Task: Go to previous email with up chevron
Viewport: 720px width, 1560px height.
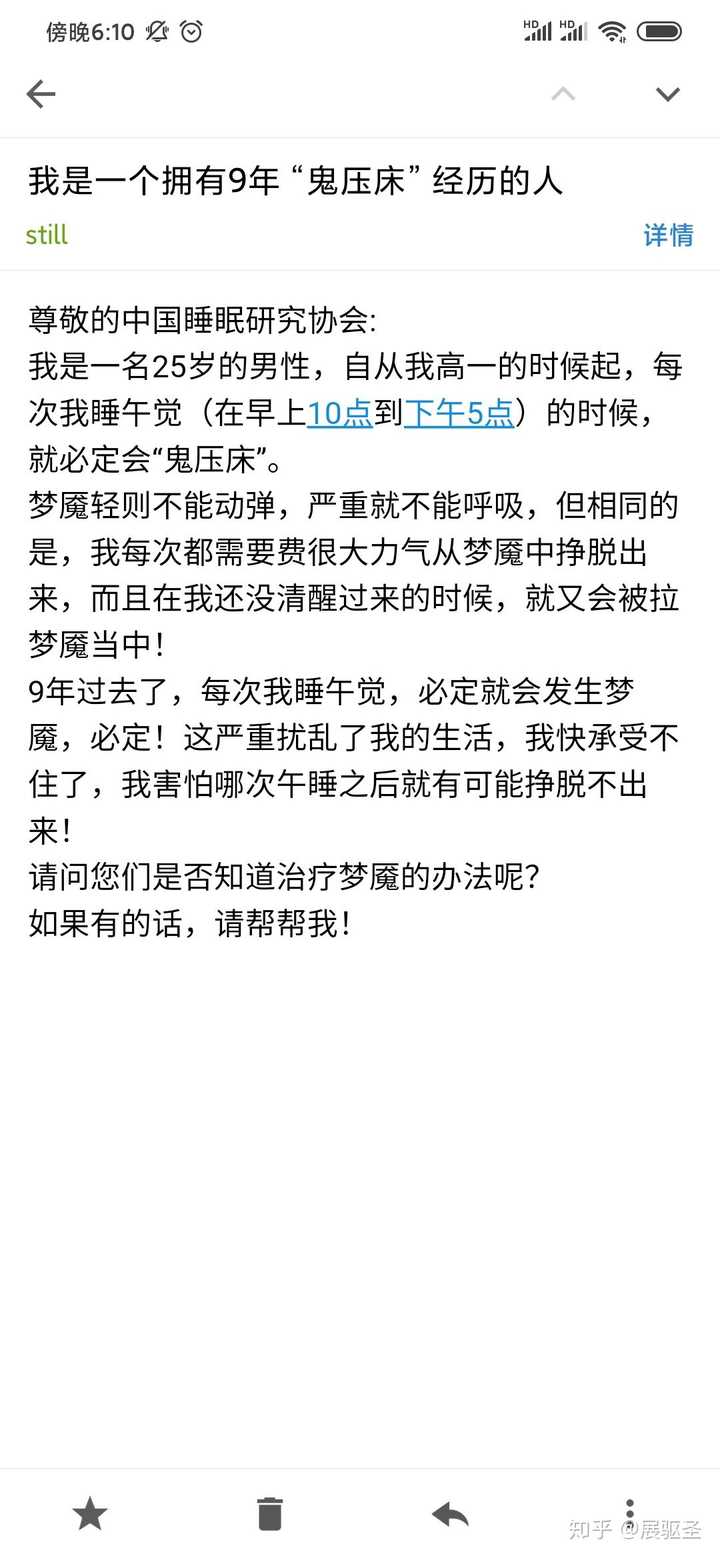Action: [x=563, y=94]
